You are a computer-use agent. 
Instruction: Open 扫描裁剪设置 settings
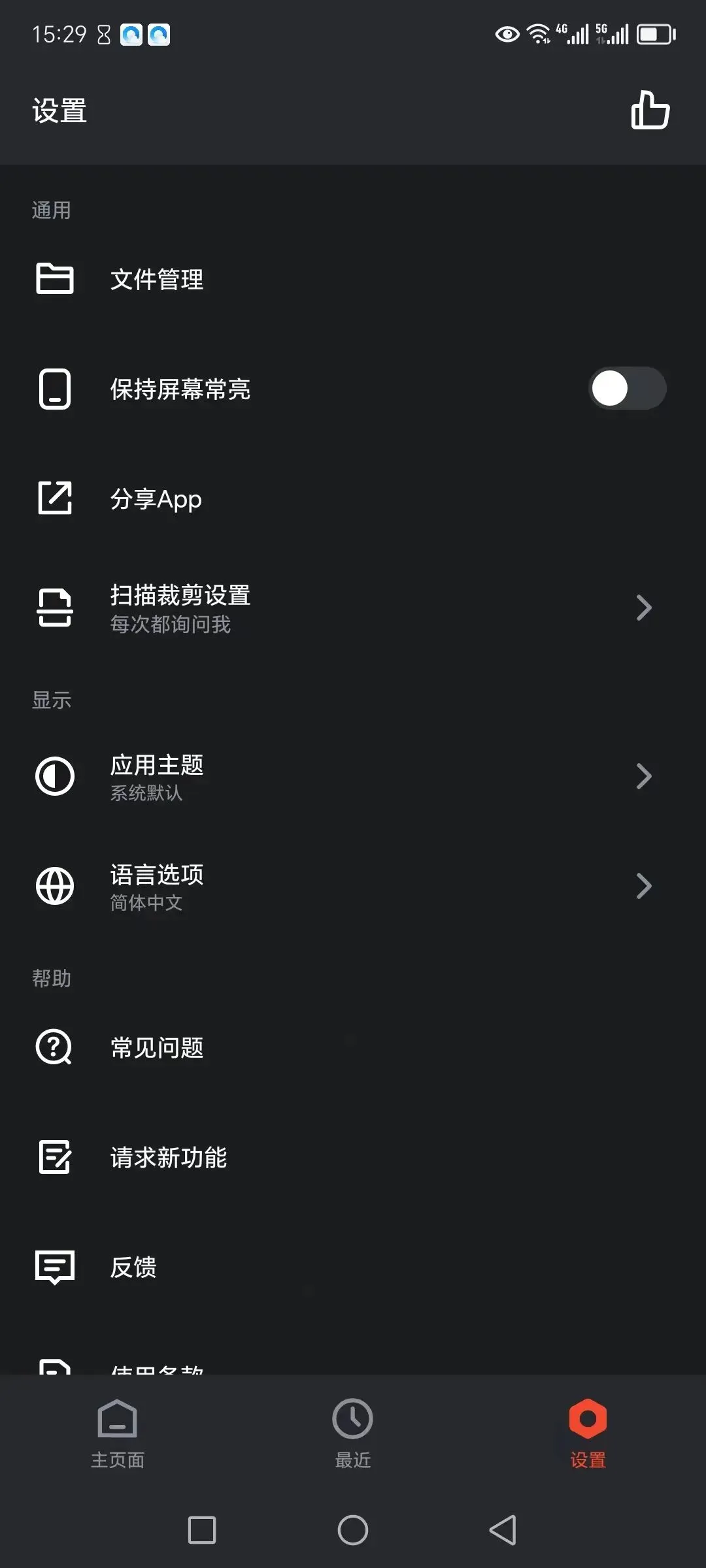point(353,608)
